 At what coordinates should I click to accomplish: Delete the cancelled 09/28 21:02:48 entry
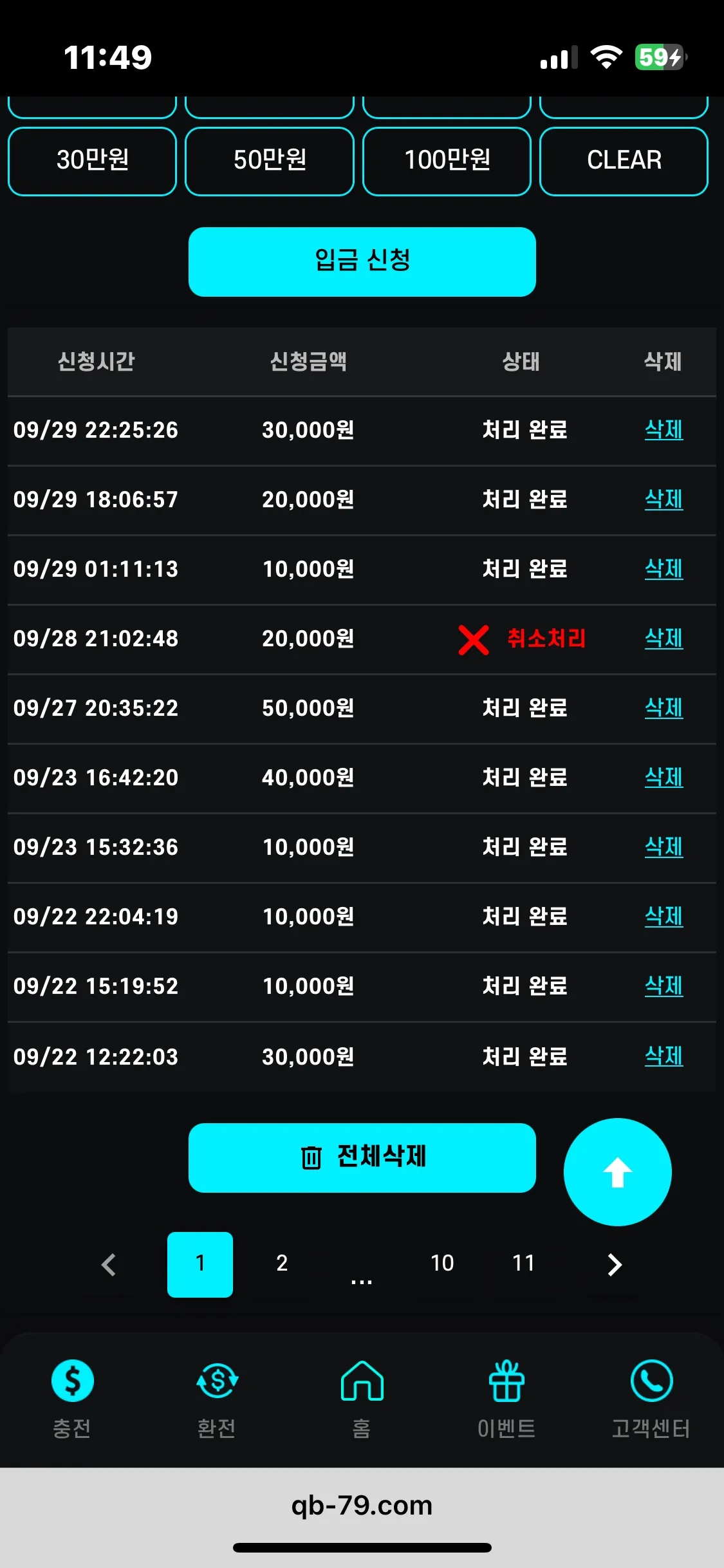click(664, 638)
